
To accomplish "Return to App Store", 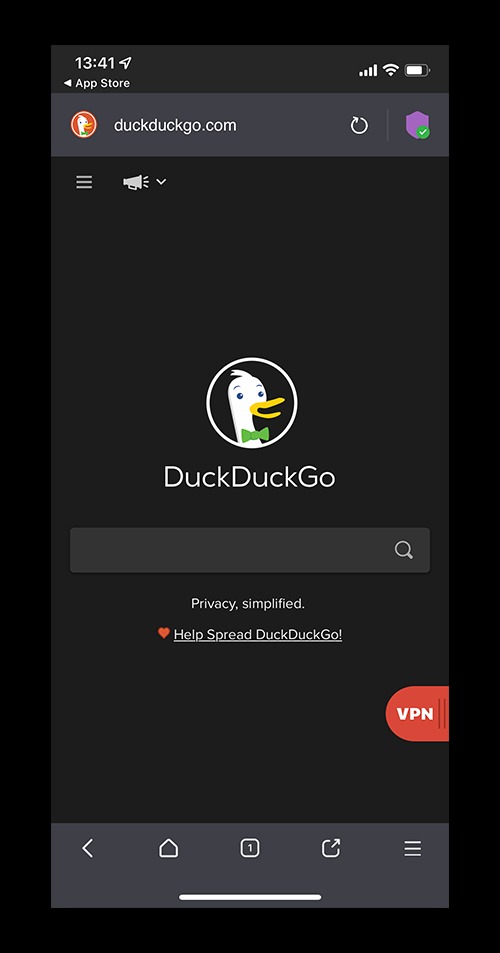I will coord(97,83).
